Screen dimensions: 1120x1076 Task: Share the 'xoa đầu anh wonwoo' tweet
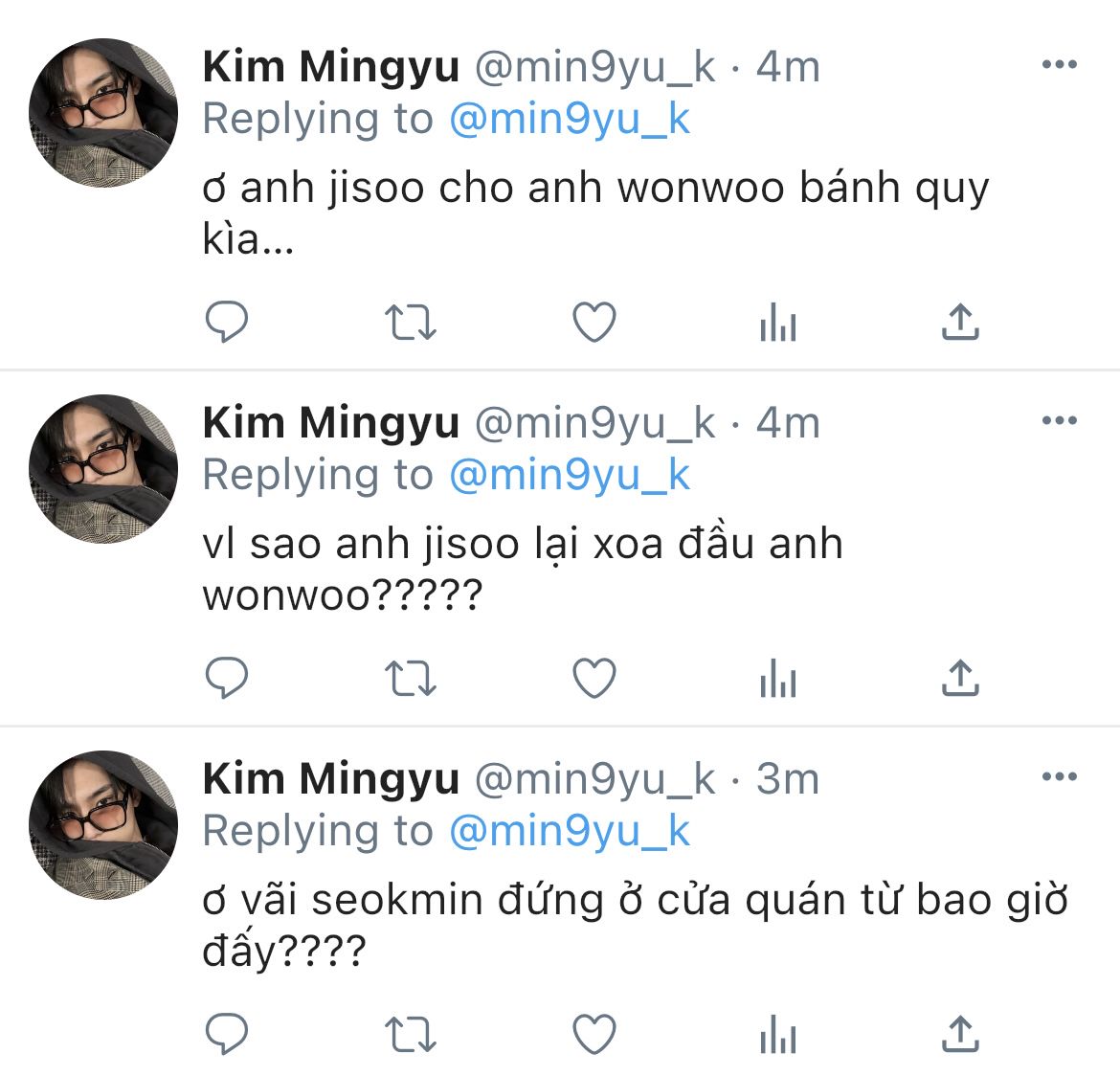coord(960,678)
